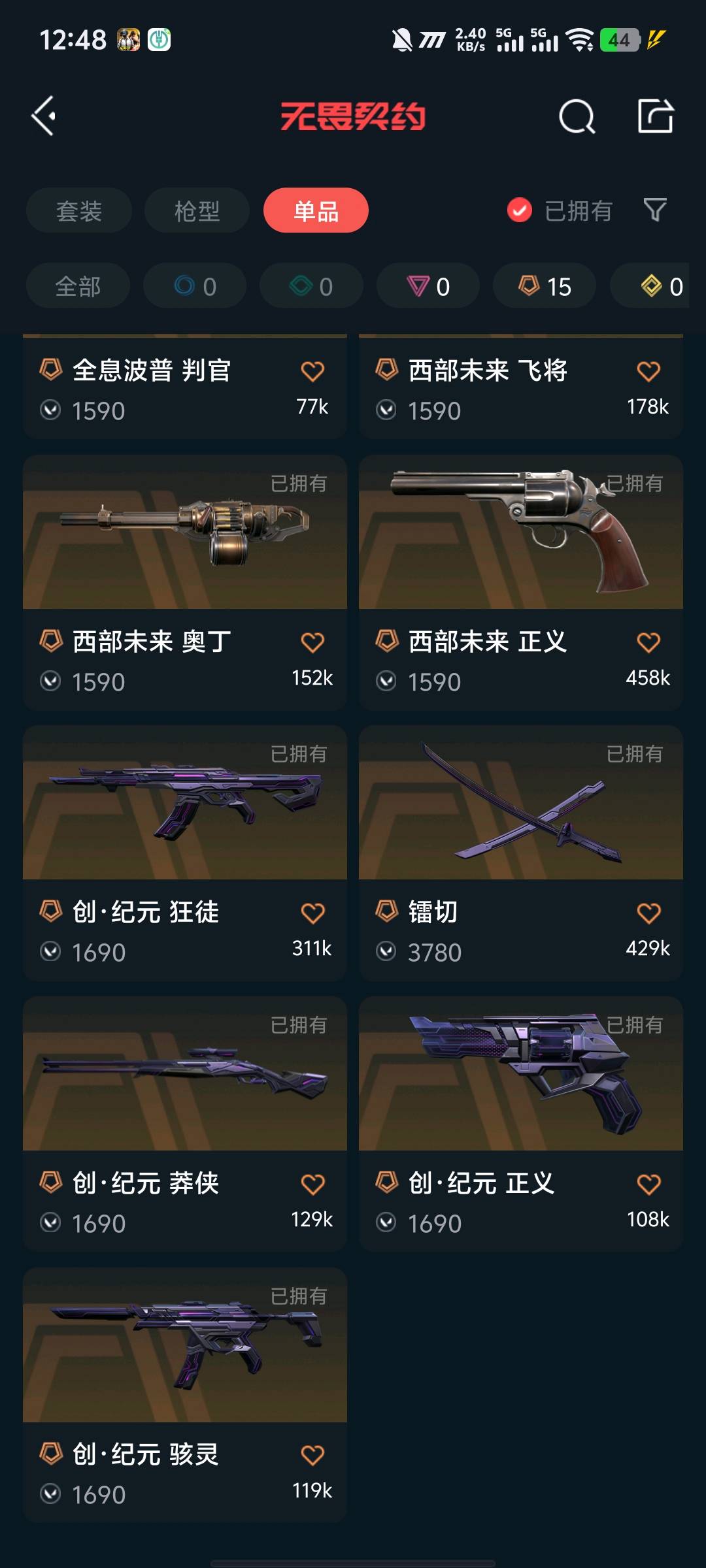Toggle the 已拥有 checkbox
The height and width of the screenshot is (1568, 706).
(520, 210)
